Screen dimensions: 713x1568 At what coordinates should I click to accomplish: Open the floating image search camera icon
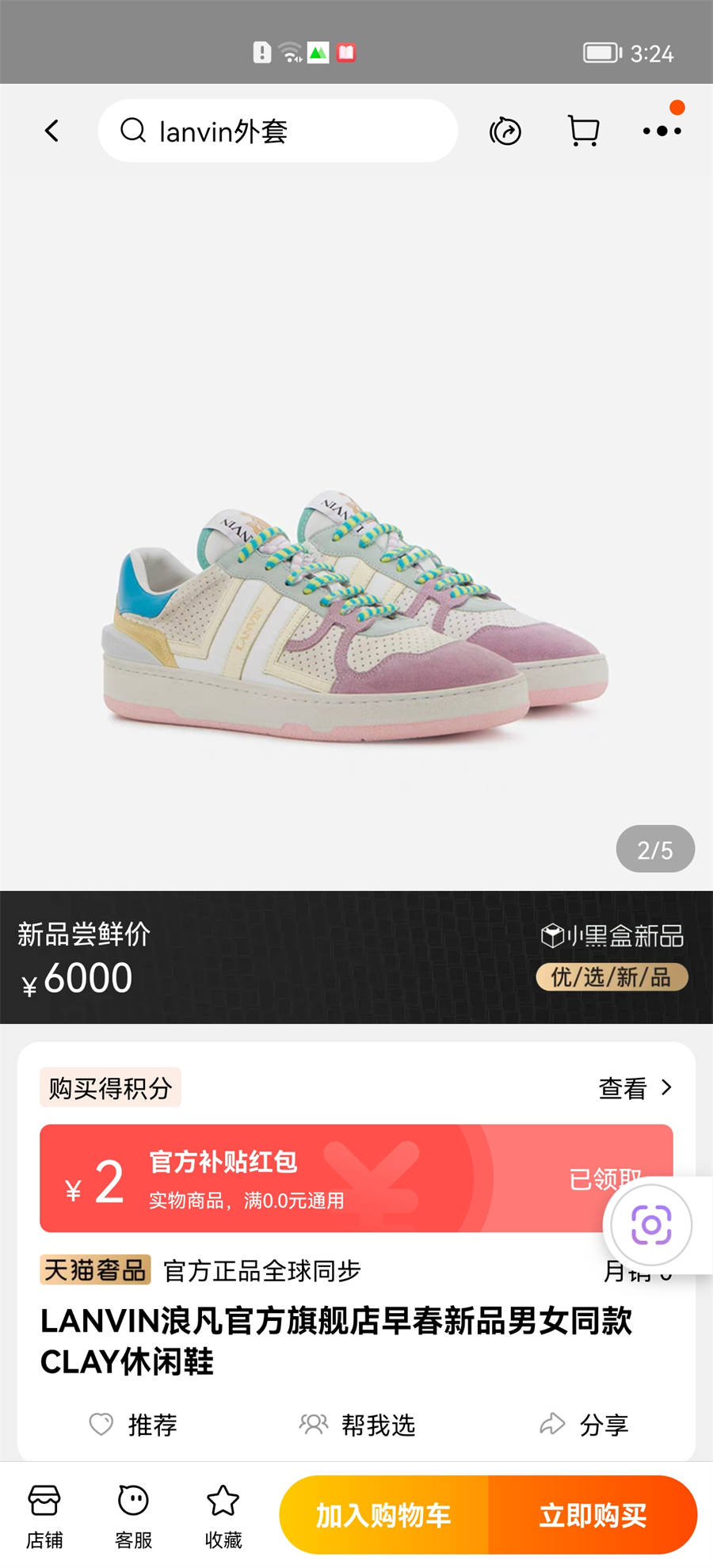pyautogui.click(x=651, y=1225)
